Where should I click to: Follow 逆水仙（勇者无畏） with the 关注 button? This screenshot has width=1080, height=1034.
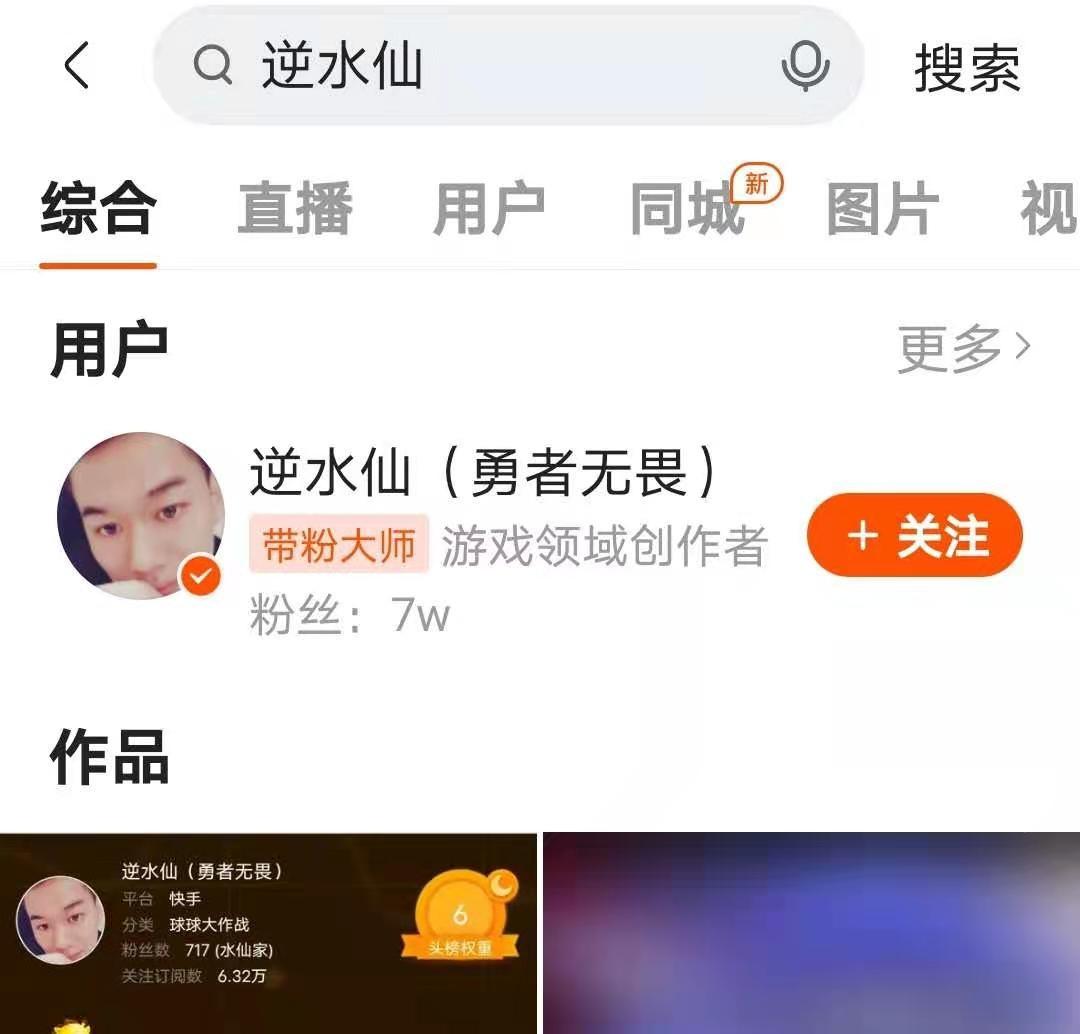click(914, 536)
